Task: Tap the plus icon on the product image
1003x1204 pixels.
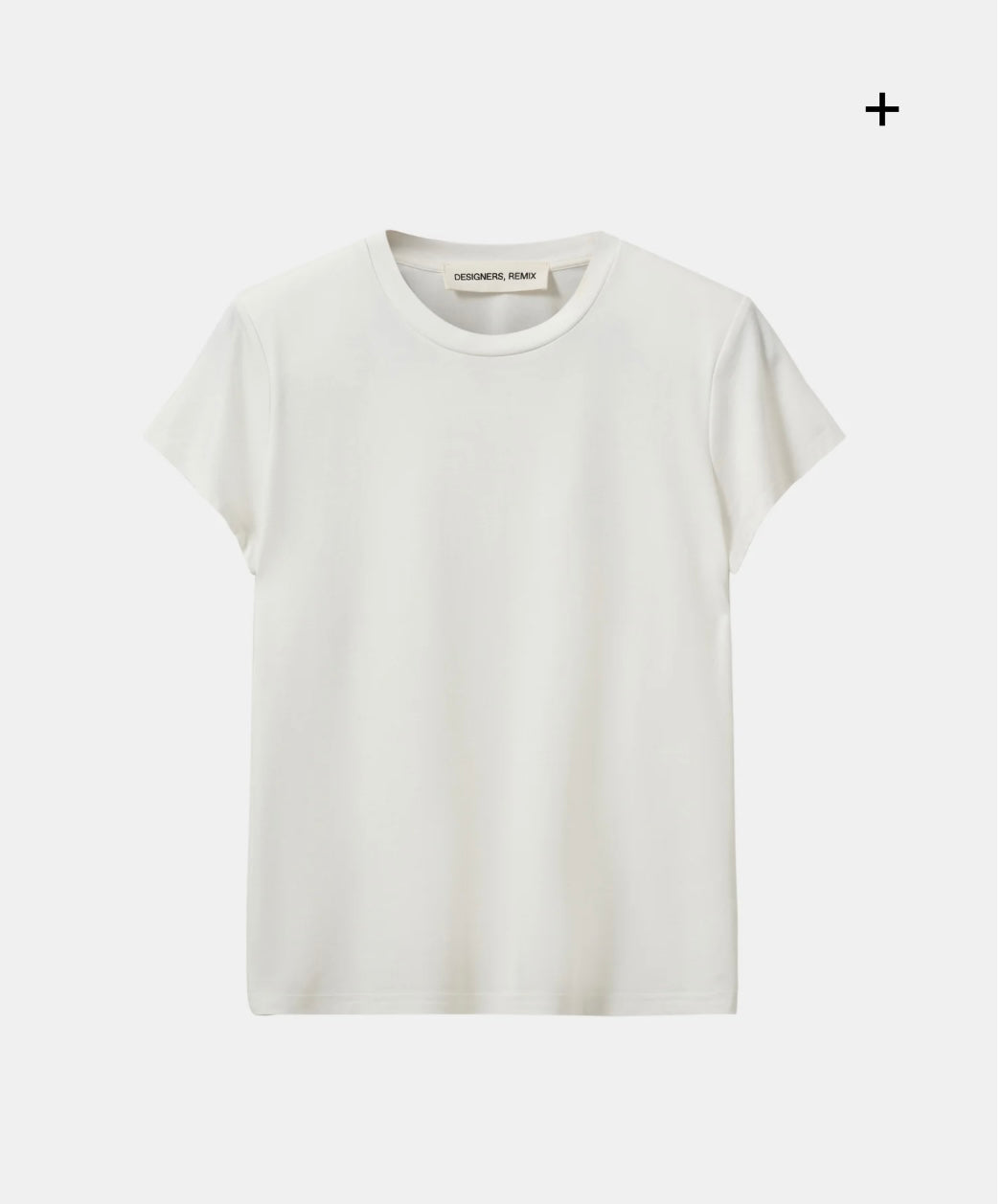Action: (x=881, y=111)
